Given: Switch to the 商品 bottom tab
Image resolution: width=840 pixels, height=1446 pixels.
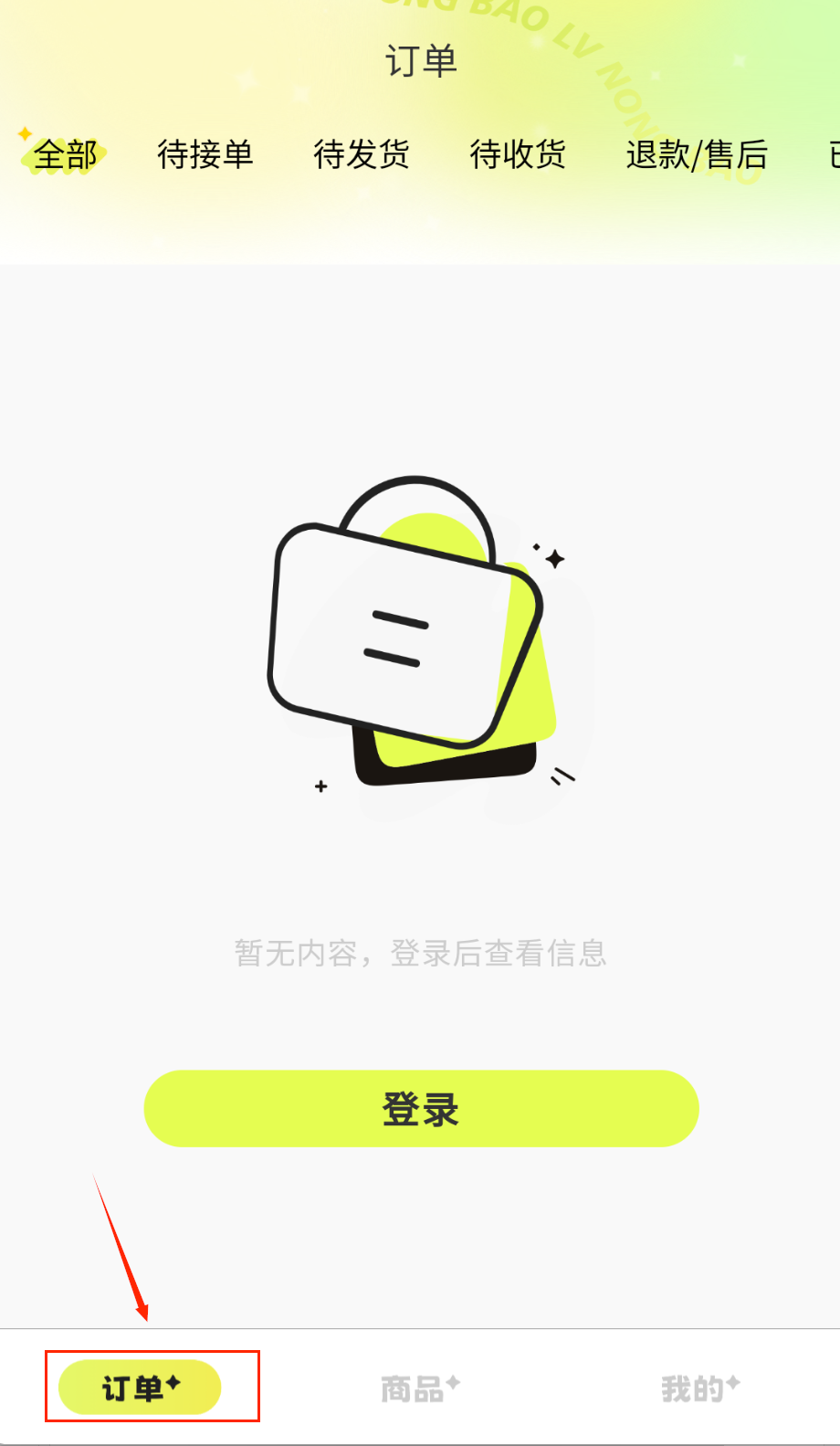Looking at the screenshot, I should tap(419, 1388).
